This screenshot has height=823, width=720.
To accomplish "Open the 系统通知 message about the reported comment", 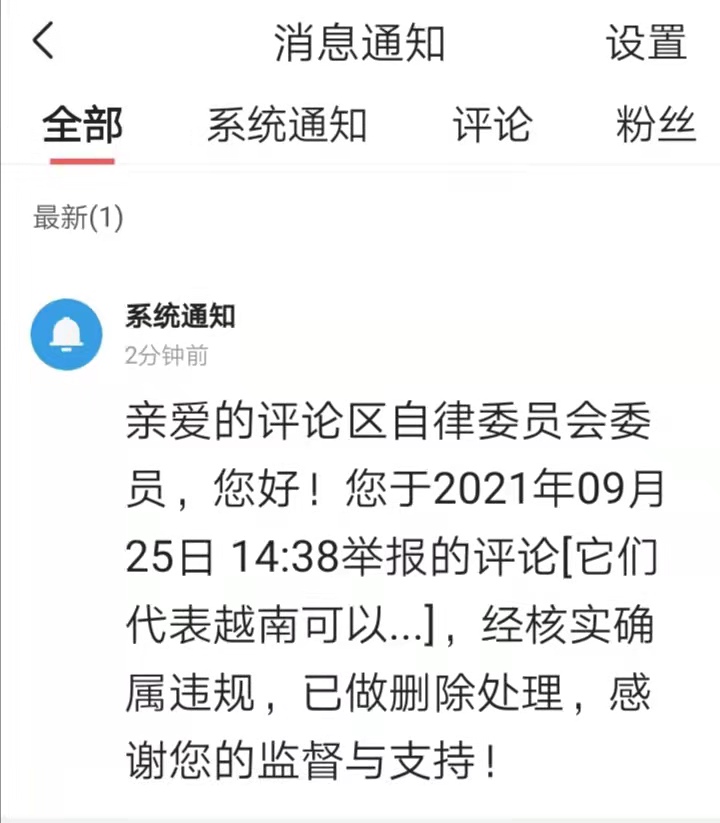I will pos(390,590).
